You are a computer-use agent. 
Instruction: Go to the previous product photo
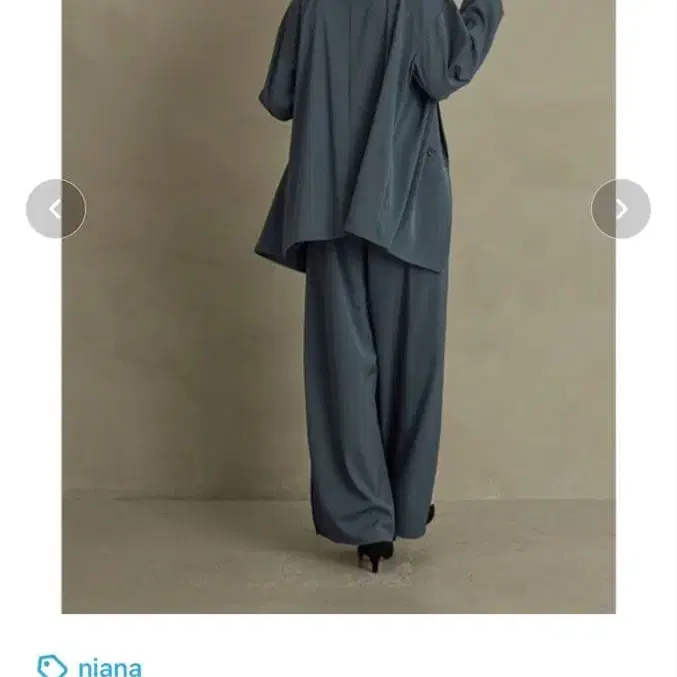pyautogui.click(x=56, y=209)
